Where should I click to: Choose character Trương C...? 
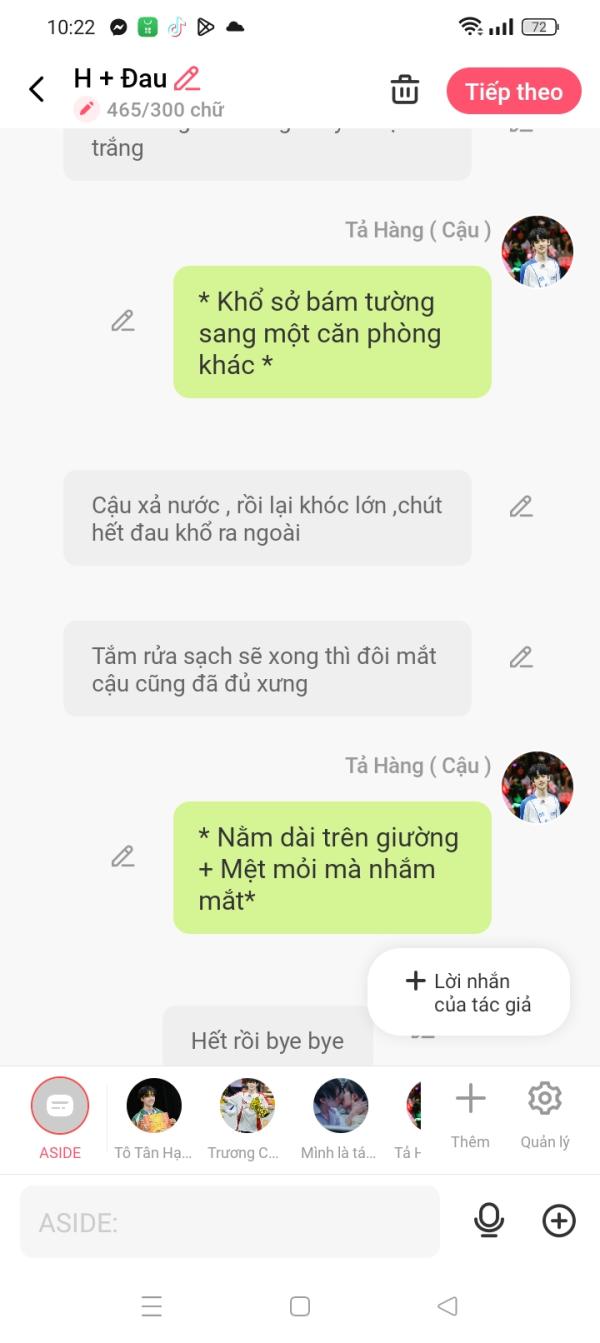coord(246,1116)
